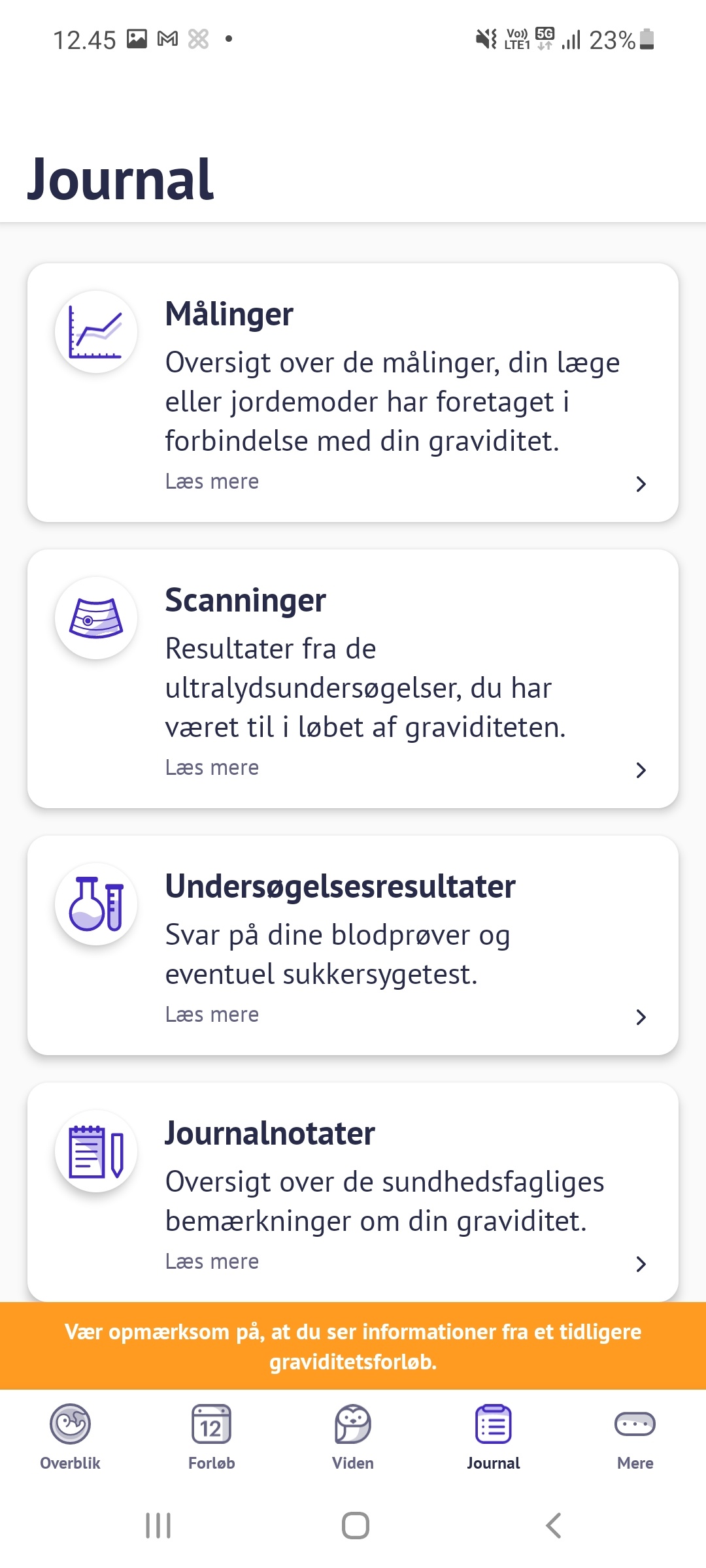
Task: Open the Undersøgelsesresultater card
Action: click(x=353, y=945)
